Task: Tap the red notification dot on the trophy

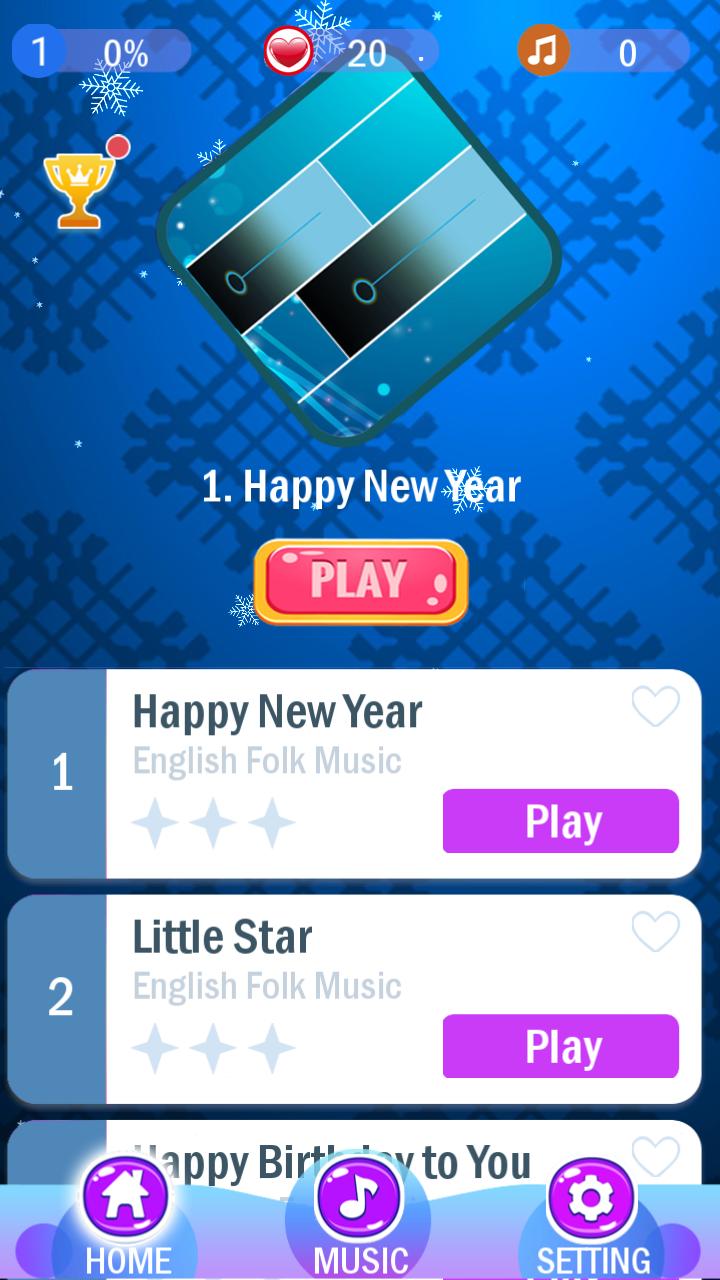Action: tap(116, 148)
